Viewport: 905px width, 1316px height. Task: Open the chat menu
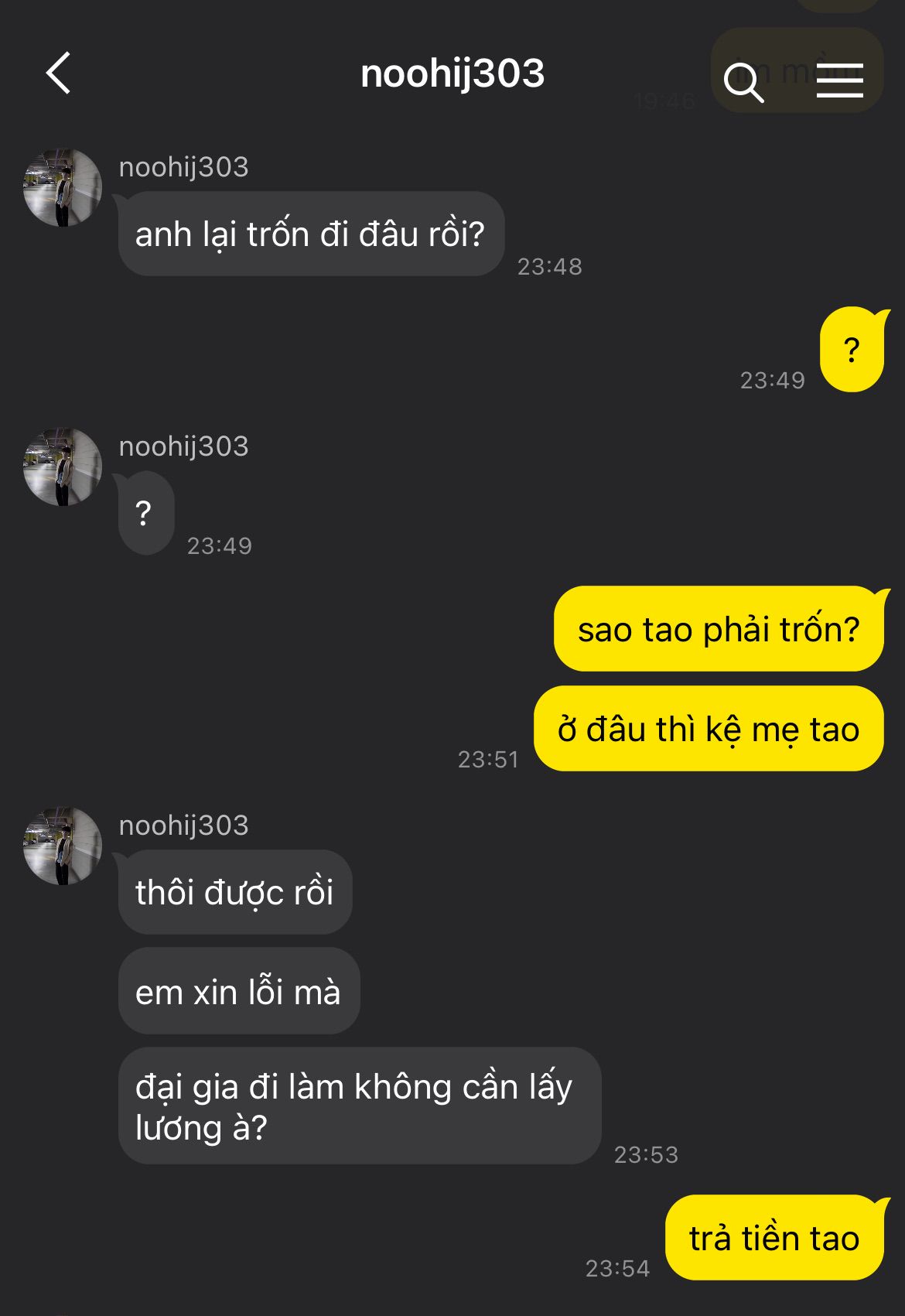[839, 80]
